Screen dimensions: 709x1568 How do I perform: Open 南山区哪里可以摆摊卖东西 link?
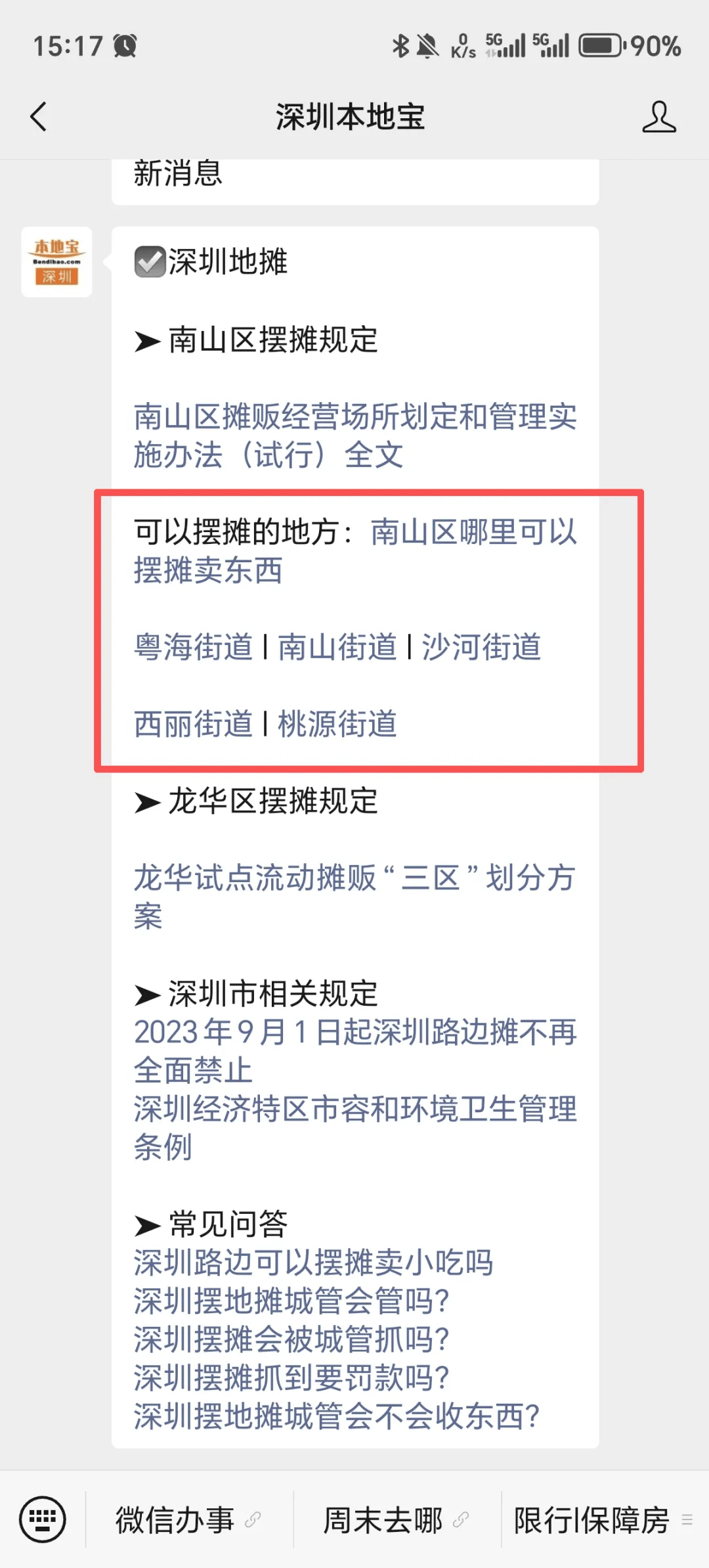(x=473, y=532)
